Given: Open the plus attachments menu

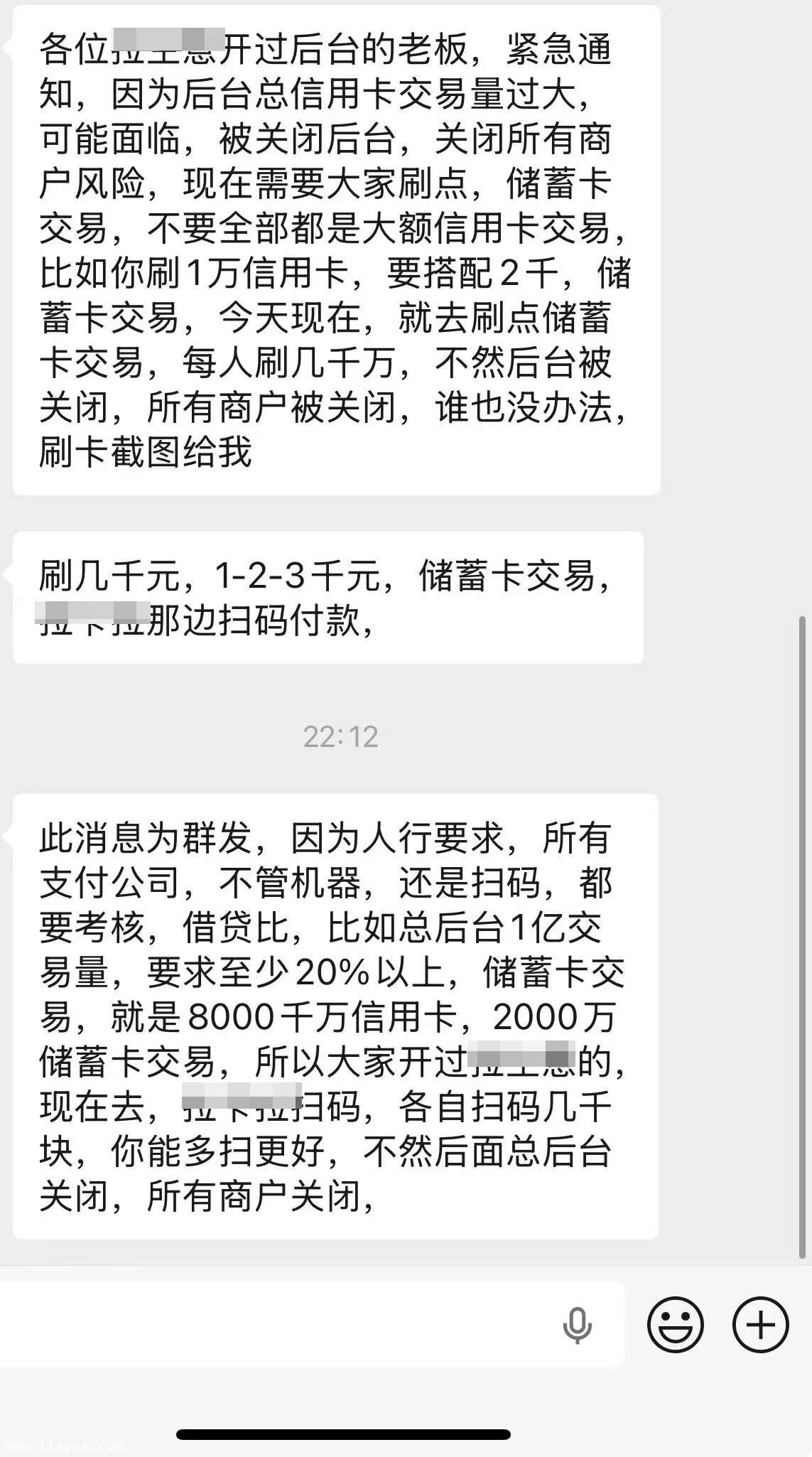Looking at the screenshot, I should tap(760, 1325).
